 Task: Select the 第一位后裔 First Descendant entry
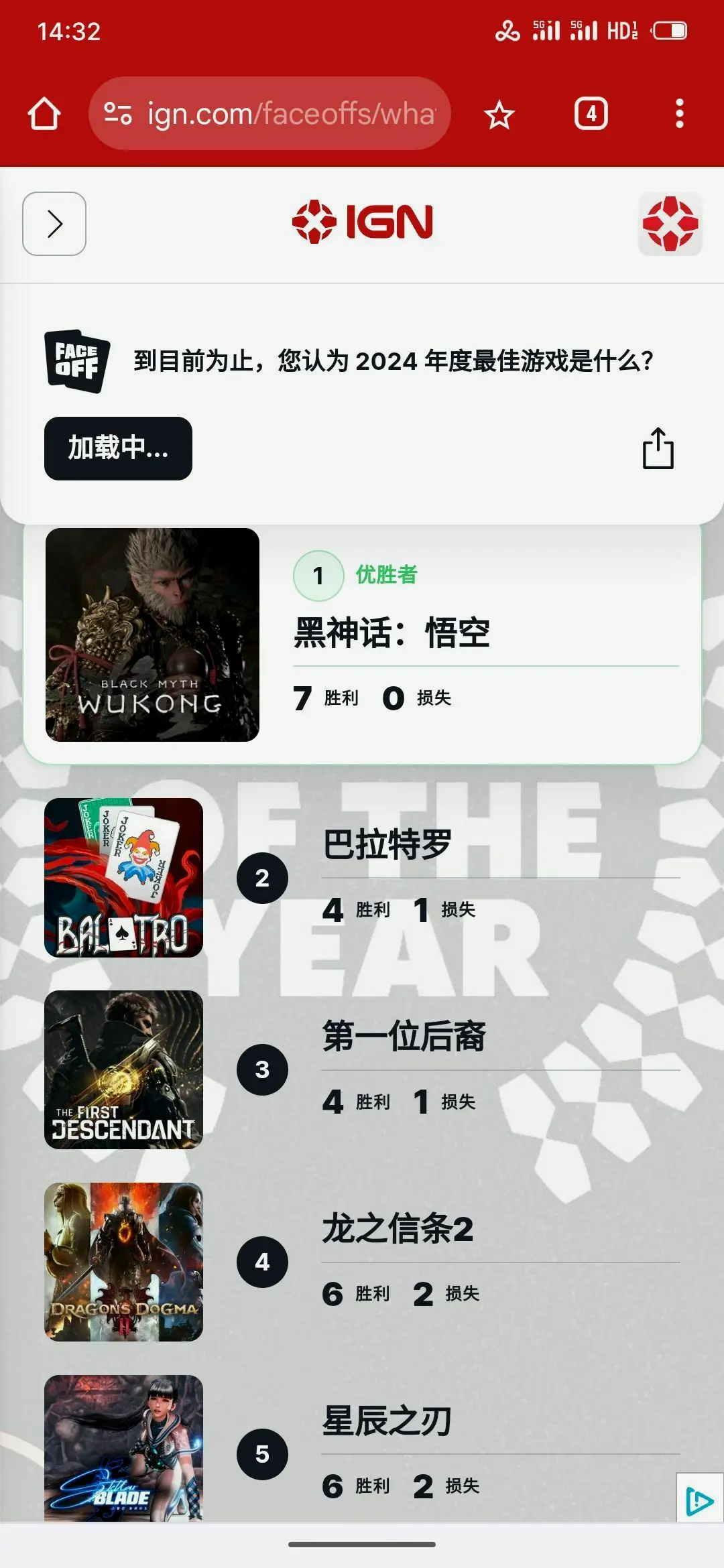tap(362, 1070)
